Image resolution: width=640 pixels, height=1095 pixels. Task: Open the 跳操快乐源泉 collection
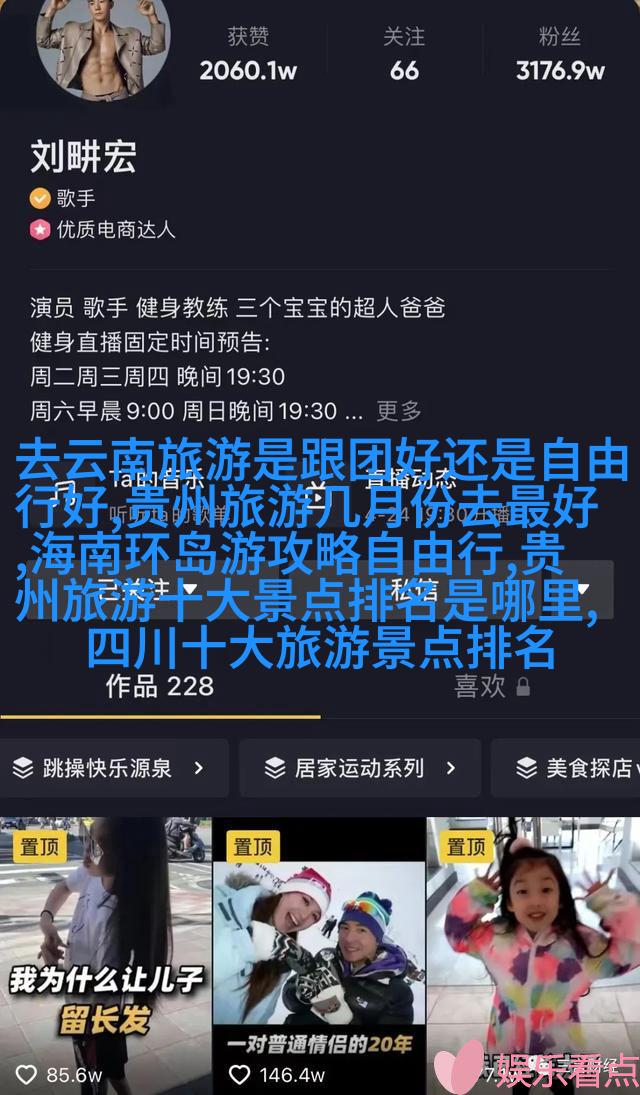pyautogui.click(x=108, y=768)
